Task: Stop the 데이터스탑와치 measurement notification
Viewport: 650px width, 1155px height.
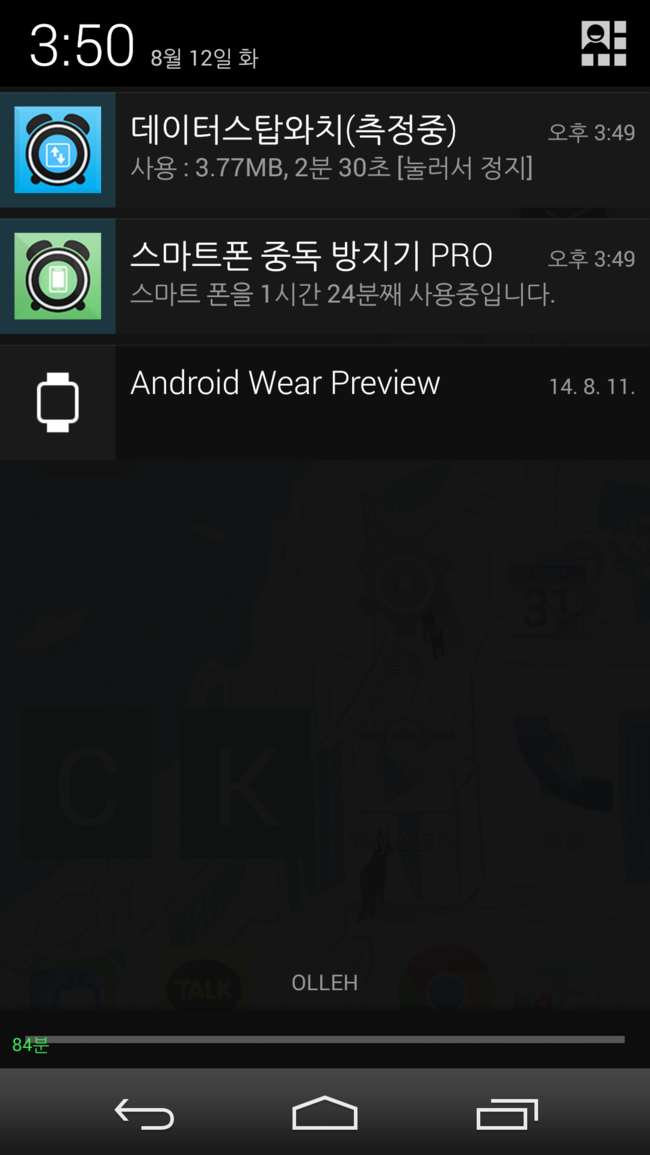Action: click(x=330, y=150)
